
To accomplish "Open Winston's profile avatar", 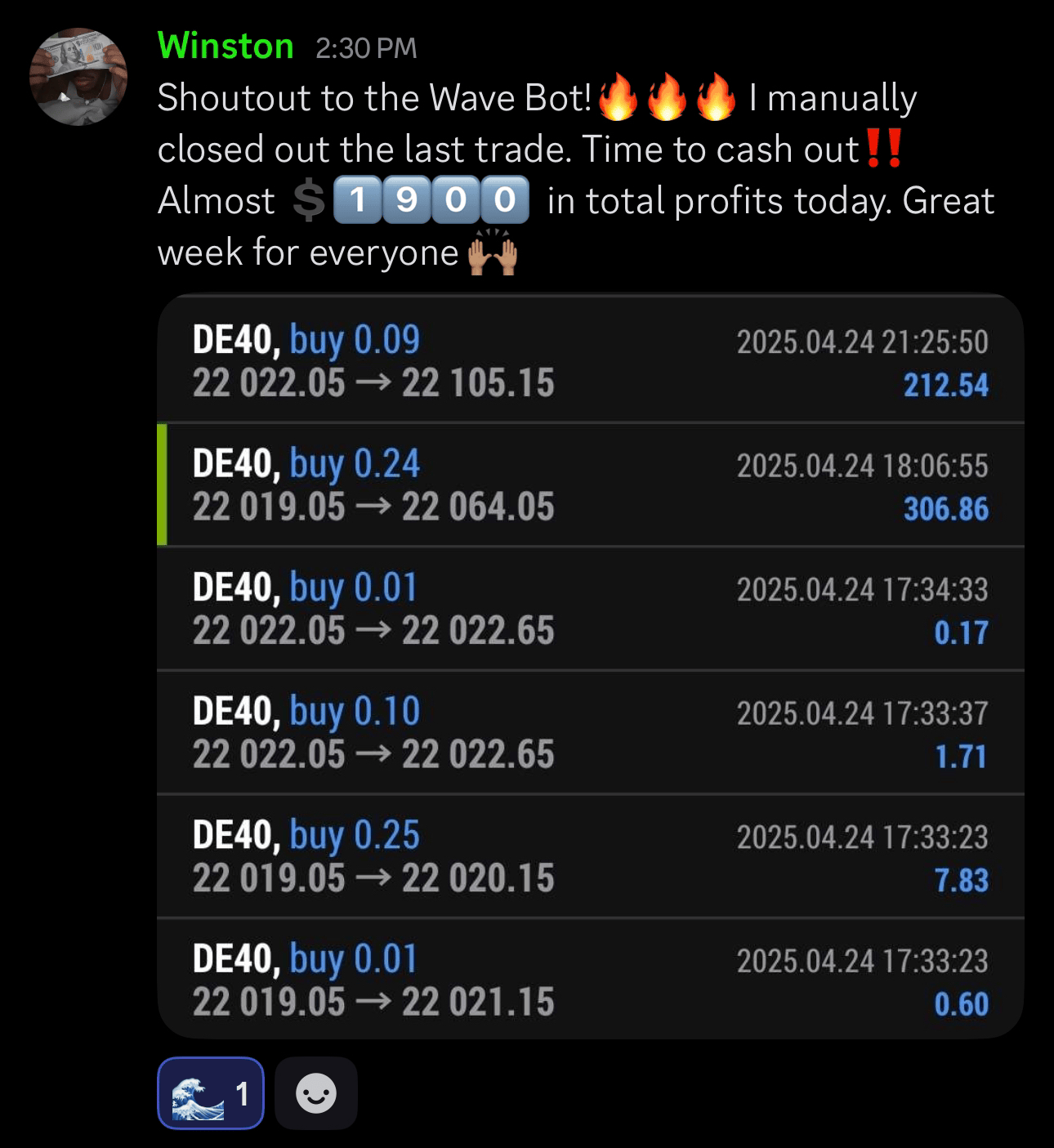I will (x=78, y=77).
